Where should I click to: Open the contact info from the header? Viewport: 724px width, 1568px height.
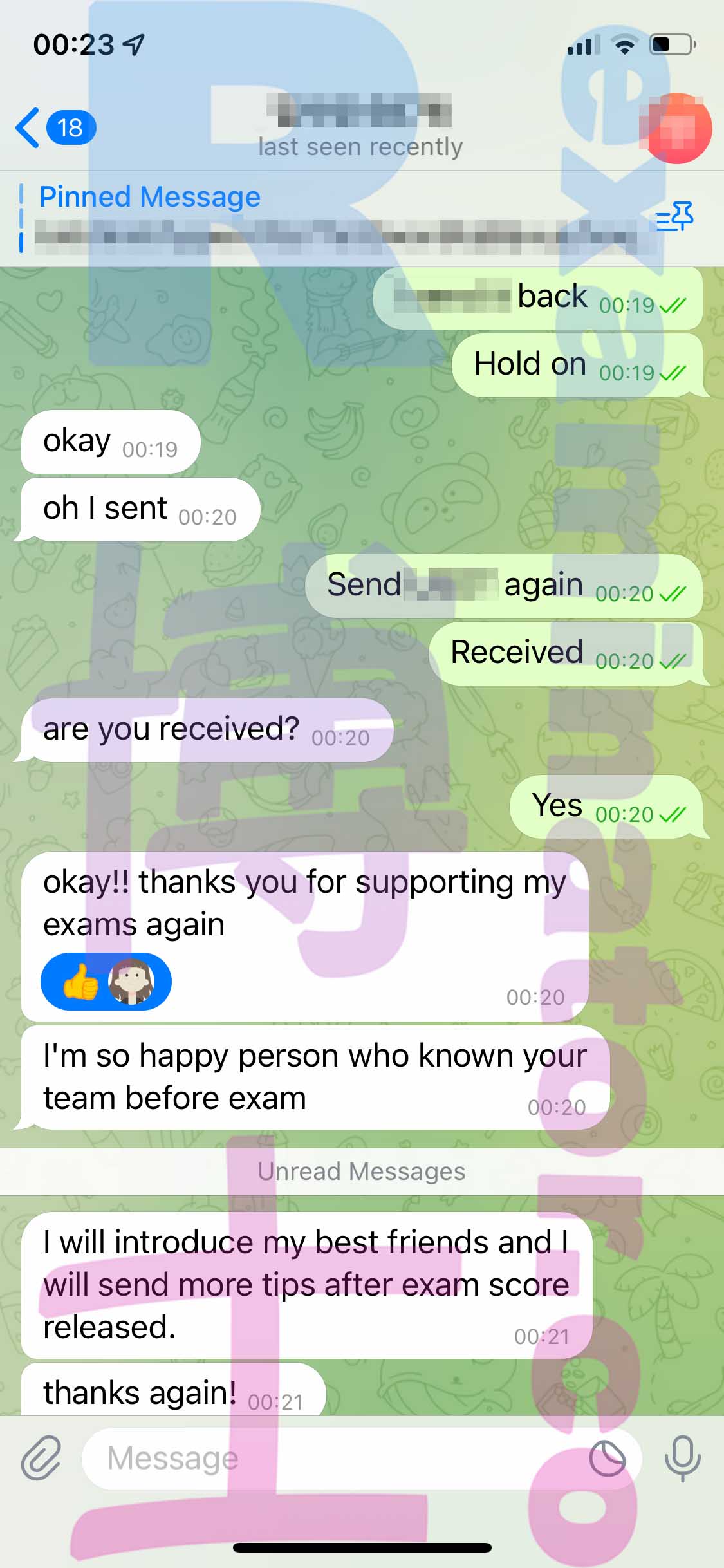click(x=360, y=127)
